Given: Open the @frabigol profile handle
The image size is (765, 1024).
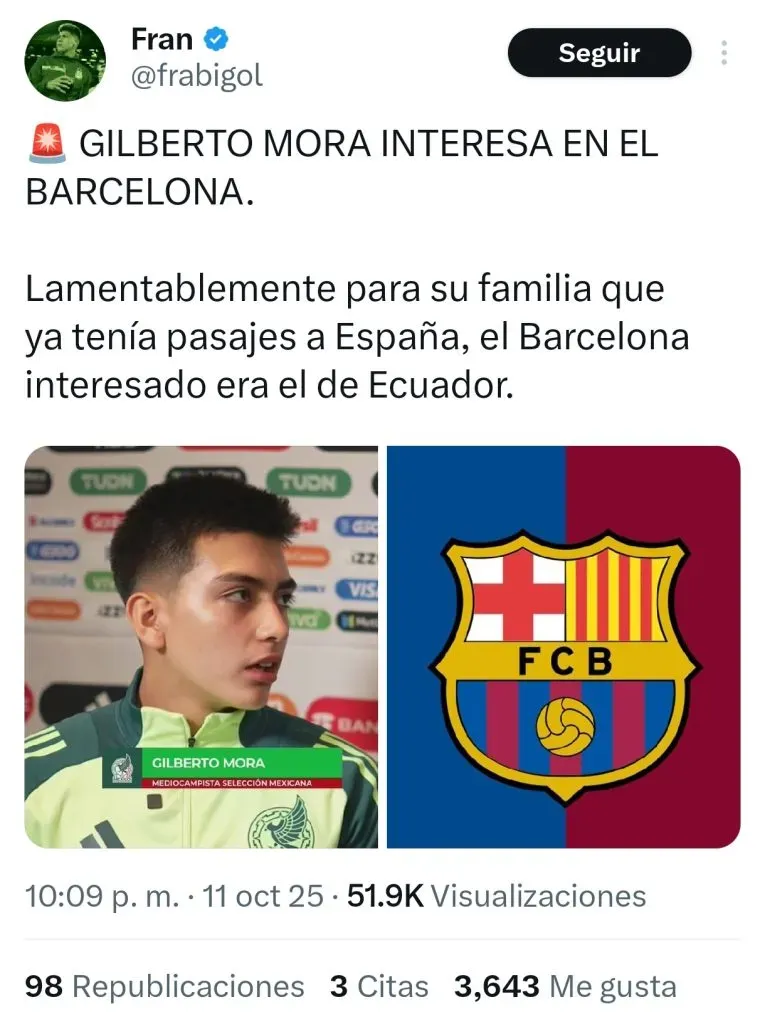Looking at the screenshot, I should pos(196,76).
